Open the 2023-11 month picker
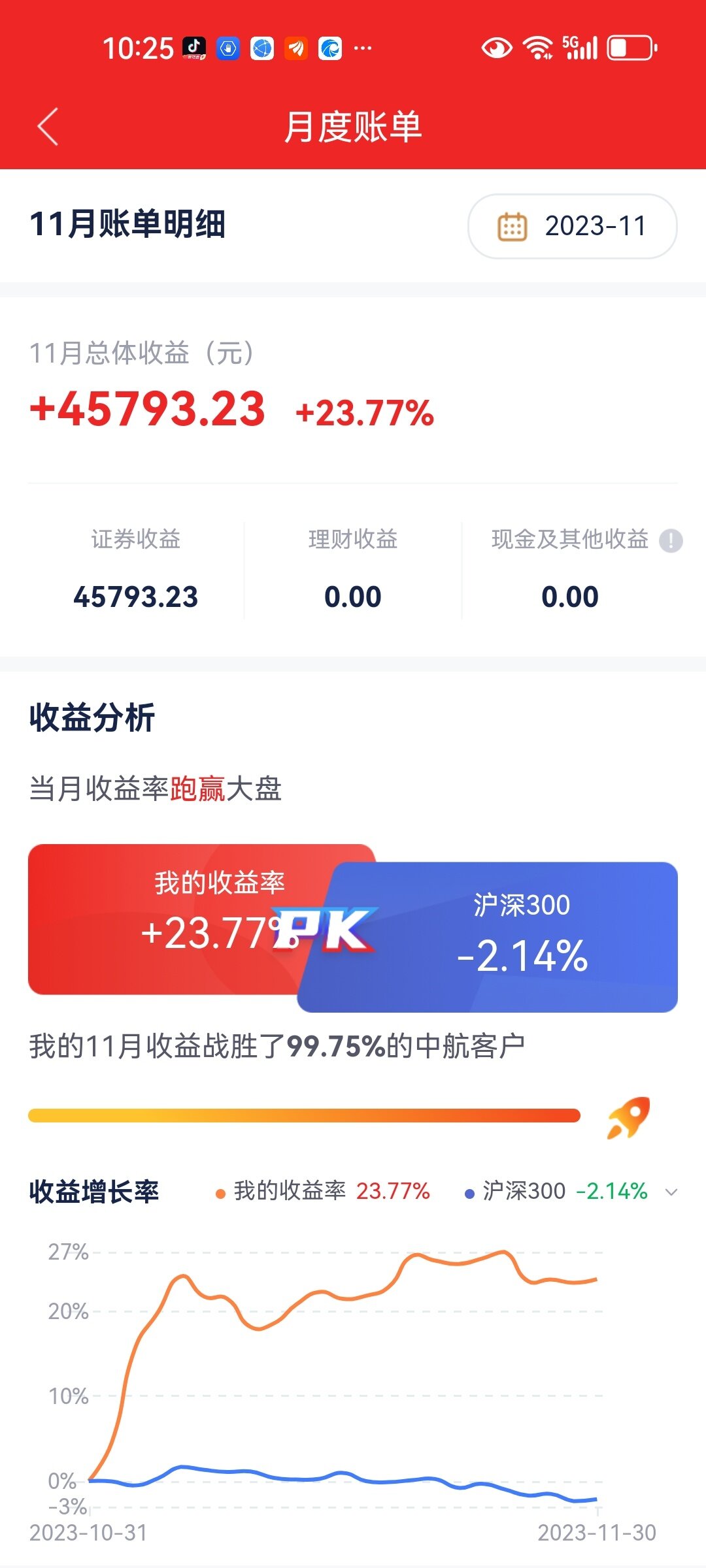Image resolution: width=706 pixels, height=1568 pixels. point(573,226)
